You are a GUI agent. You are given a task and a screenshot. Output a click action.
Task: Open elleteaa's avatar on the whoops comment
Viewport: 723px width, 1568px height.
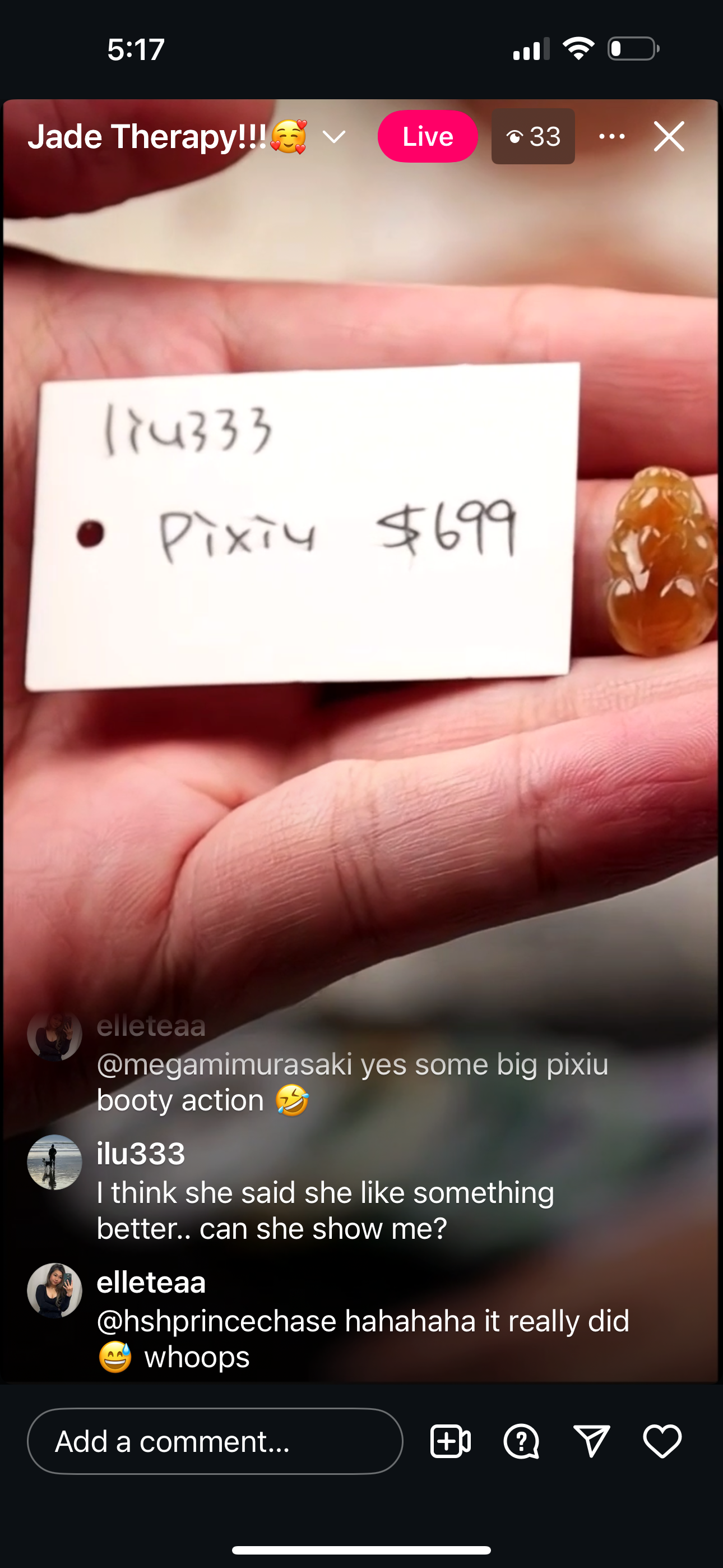click(55, 1290)
